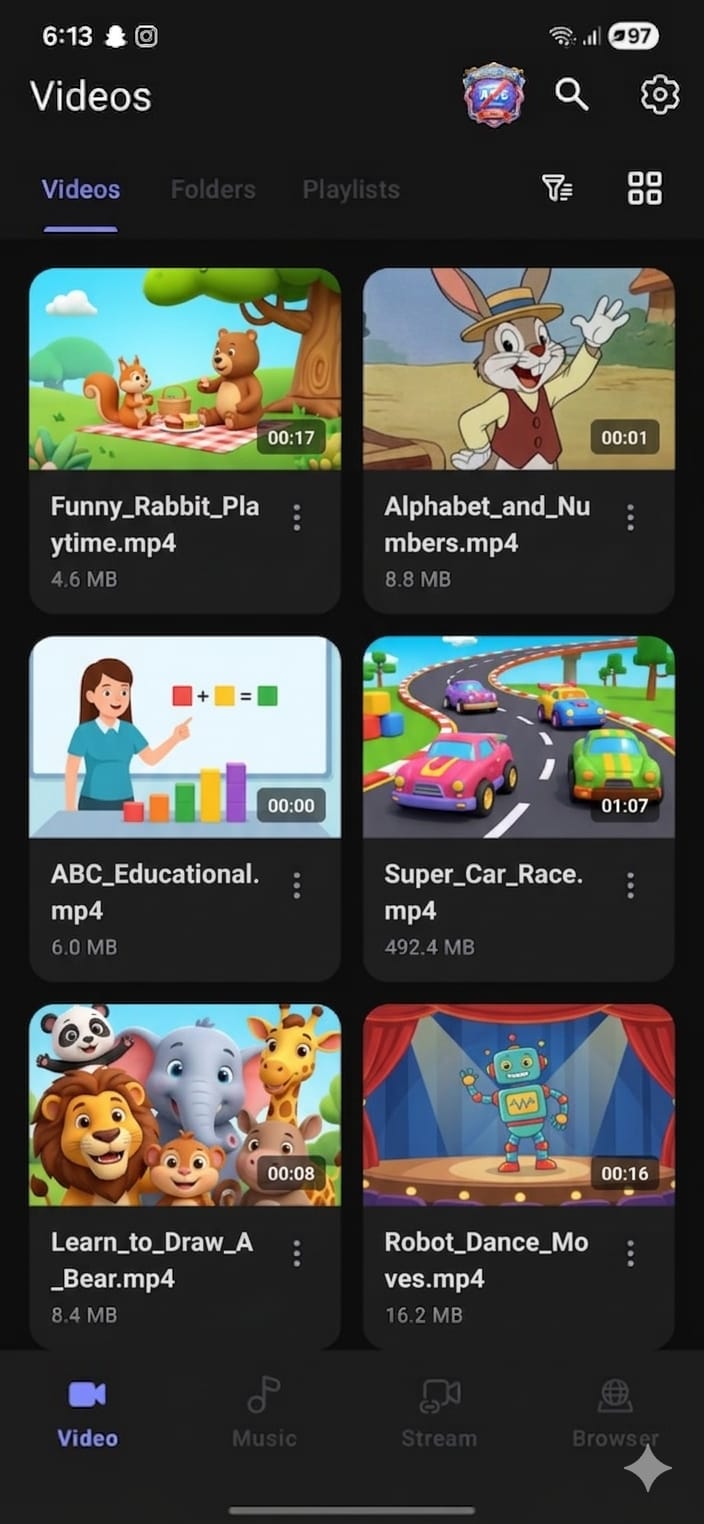Play the ABC_Educational.mp4 video
Viewport: 704px width, 1524px height.
(185, 737)
